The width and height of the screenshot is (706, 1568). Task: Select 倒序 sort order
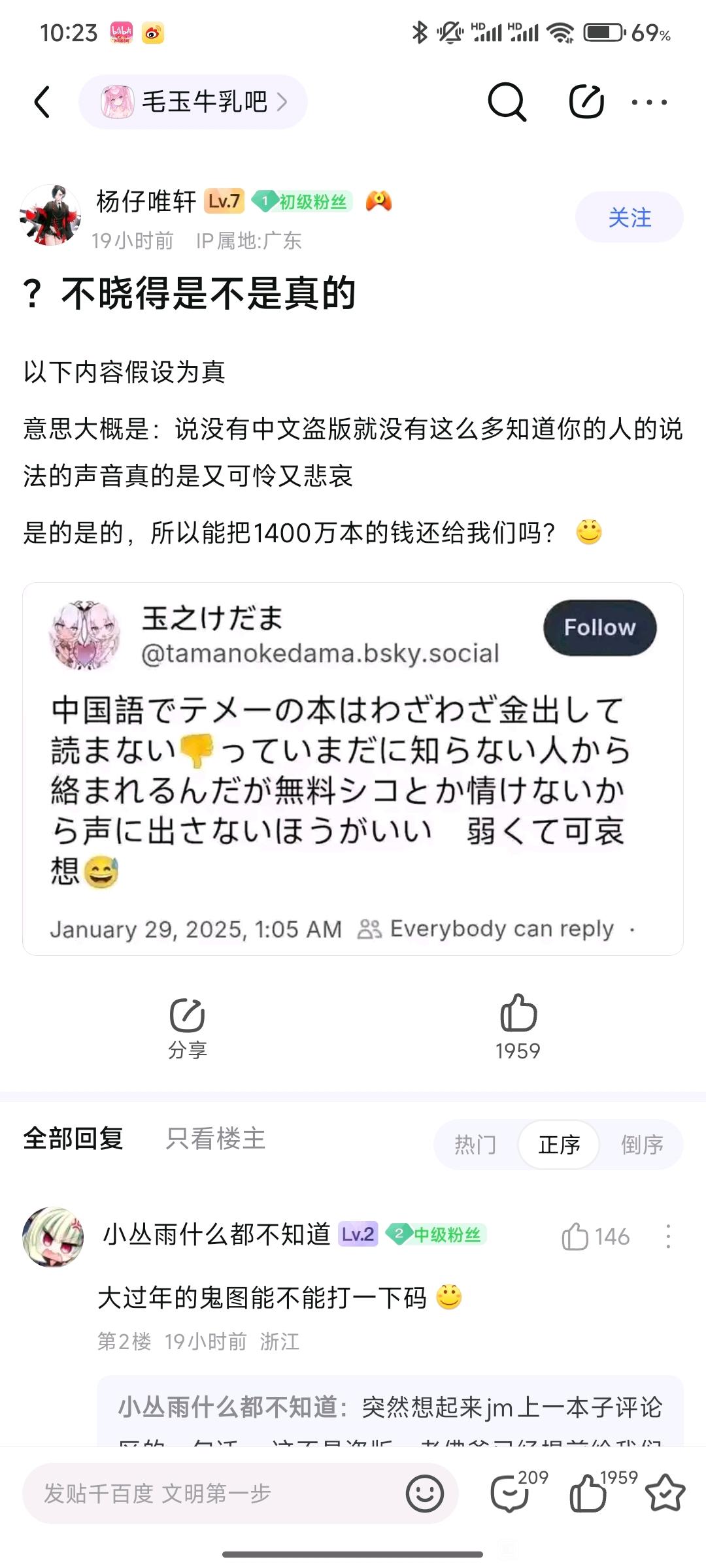(x=642, y=1145)
